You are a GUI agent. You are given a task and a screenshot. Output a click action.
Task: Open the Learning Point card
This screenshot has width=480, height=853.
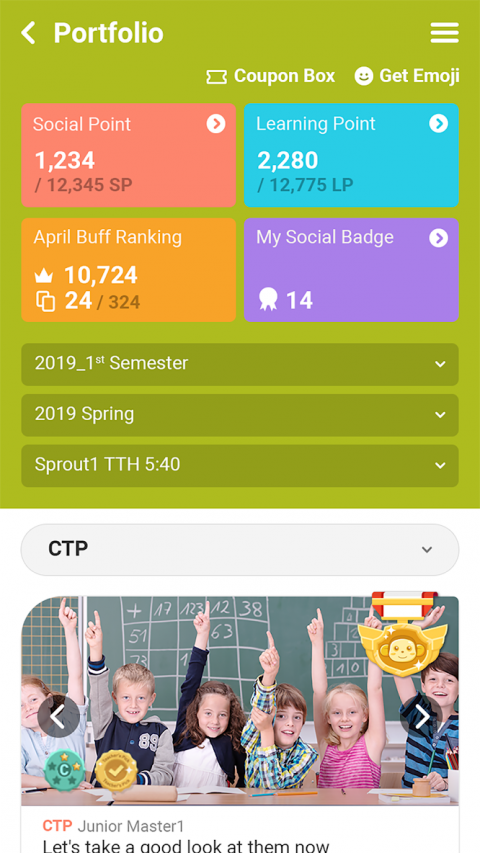[351, 156]
